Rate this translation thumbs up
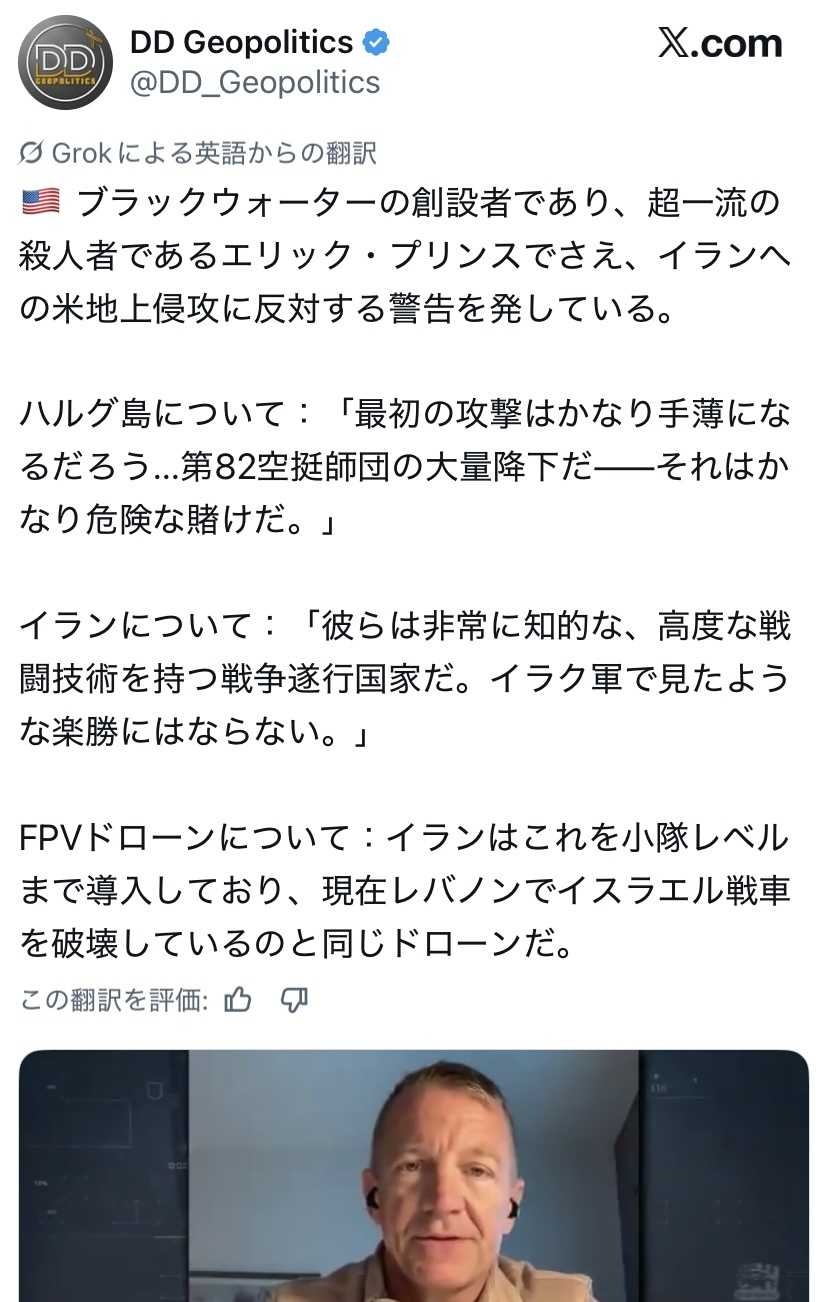Viewport: 828px width, 1302px height. pyautogui.click(x=238, y=999)
